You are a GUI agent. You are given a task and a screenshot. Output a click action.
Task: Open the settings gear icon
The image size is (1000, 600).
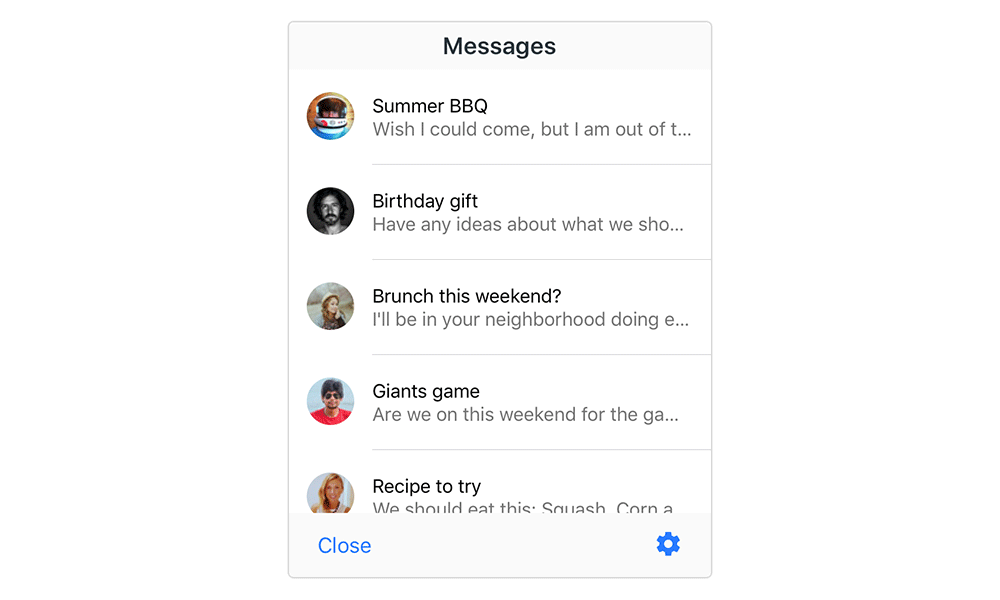pos(668,544)
